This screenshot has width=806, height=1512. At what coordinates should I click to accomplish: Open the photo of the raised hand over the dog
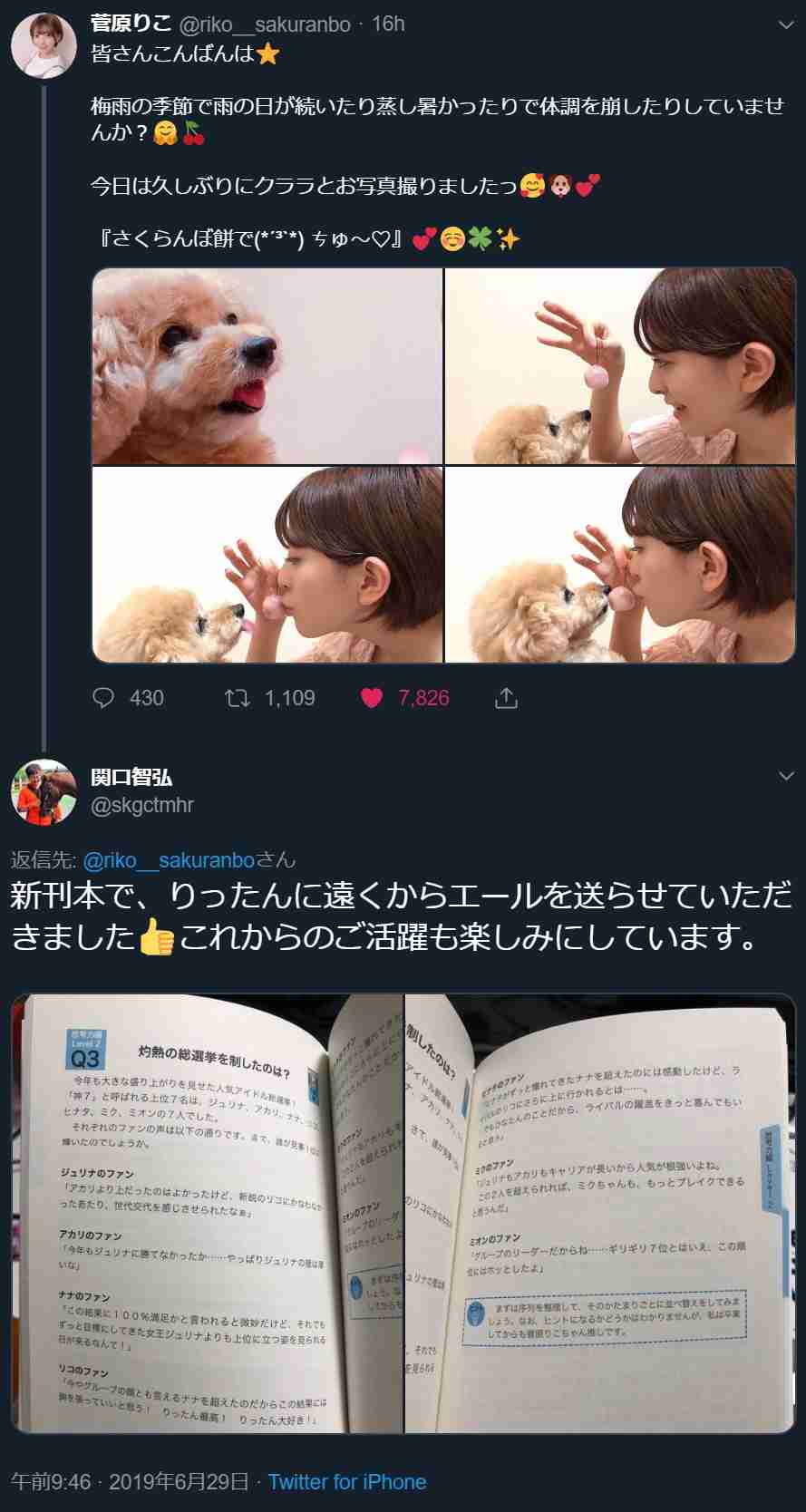click(x=620, y=366)
